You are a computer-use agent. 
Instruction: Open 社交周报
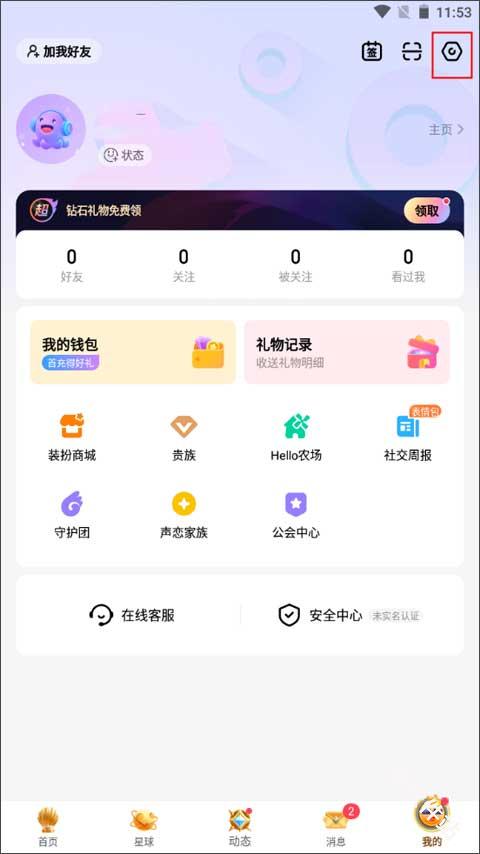[408, 438]
